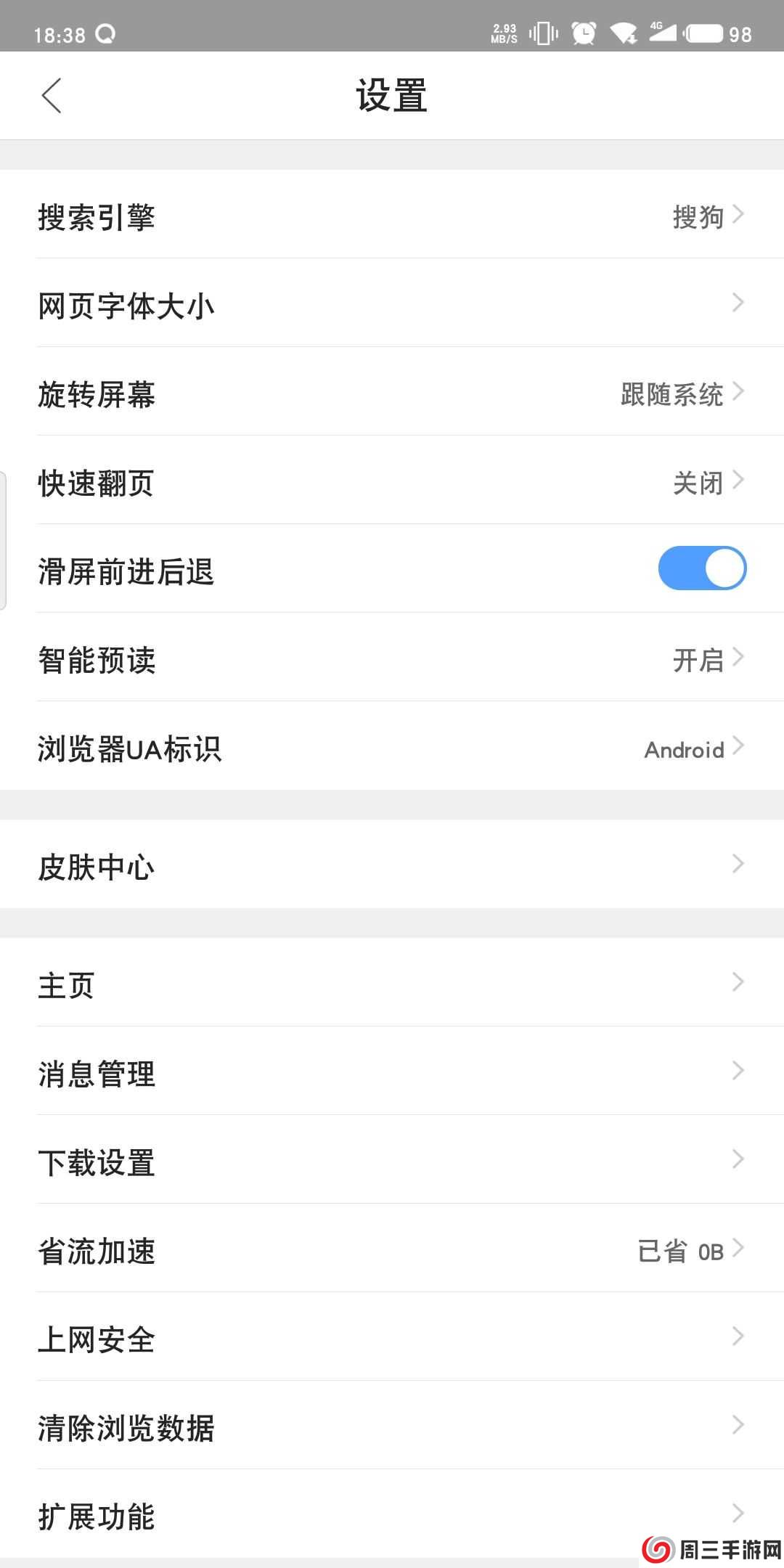The width and height of the screenshot is (784, 1568).
Task: Open 清除浏览数据 to clear browsing data
Action: [x=392, y=1426]
